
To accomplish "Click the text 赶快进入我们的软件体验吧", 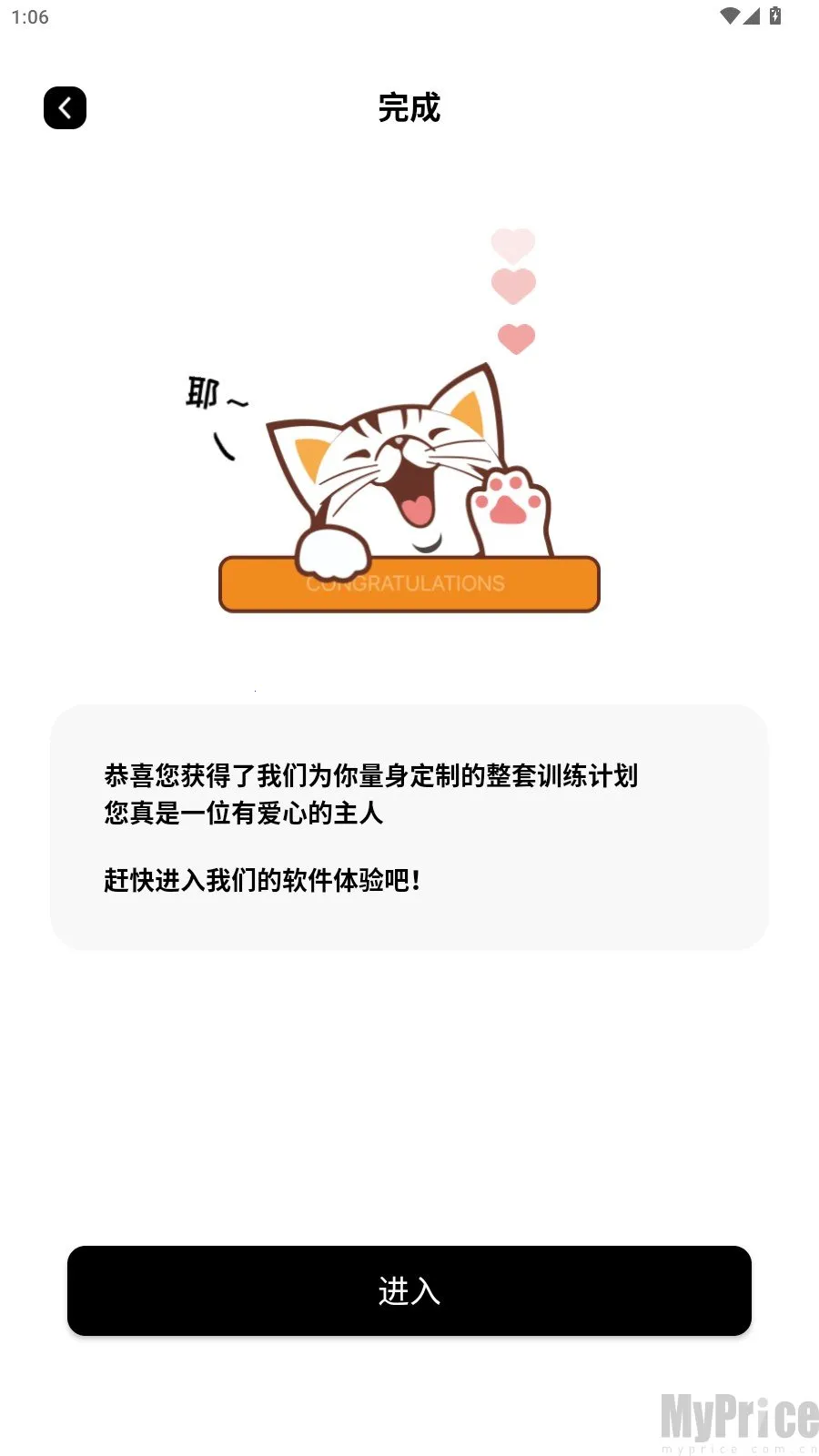I will pos(261,879).
